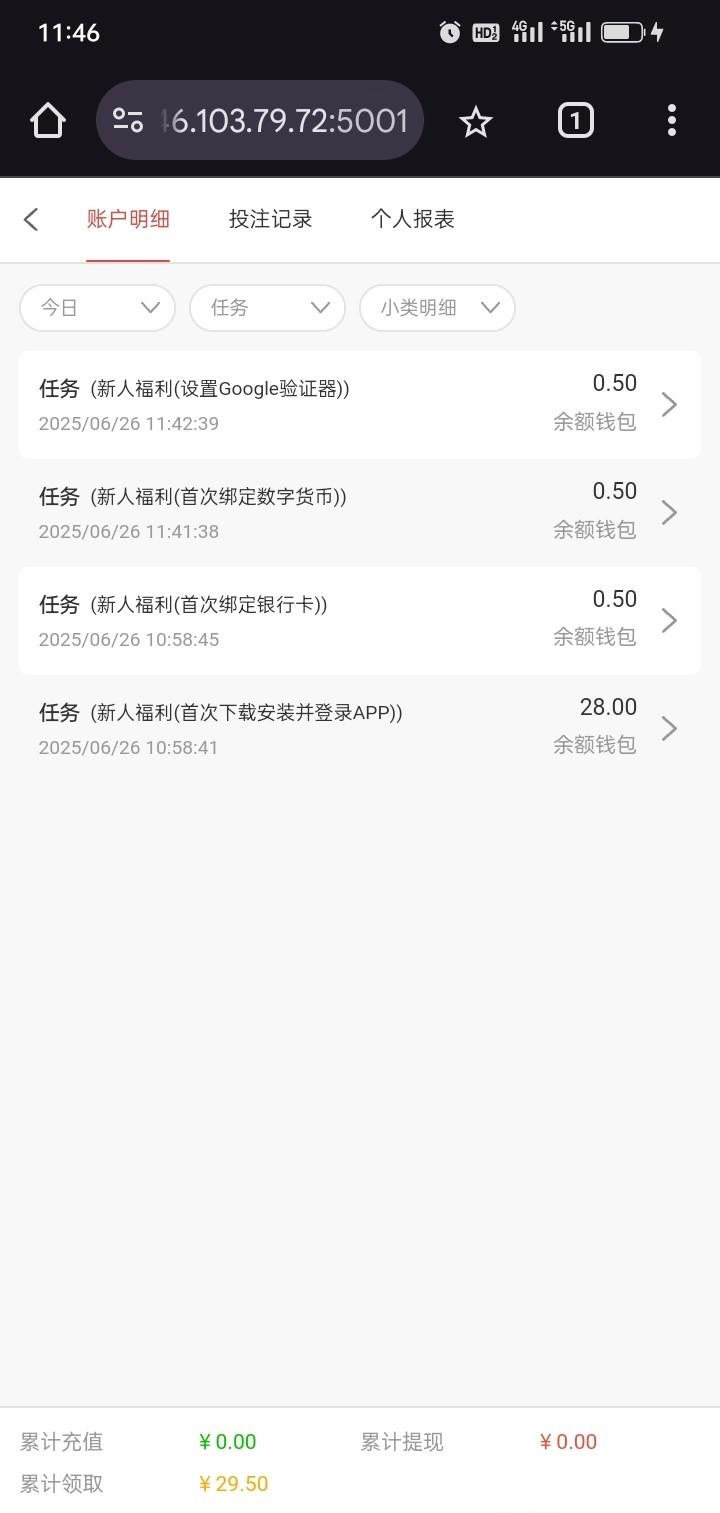The height and width of the screenshot is (1513, 720).
Task: Expand the 今日 date dropdown
Action: 98,308
